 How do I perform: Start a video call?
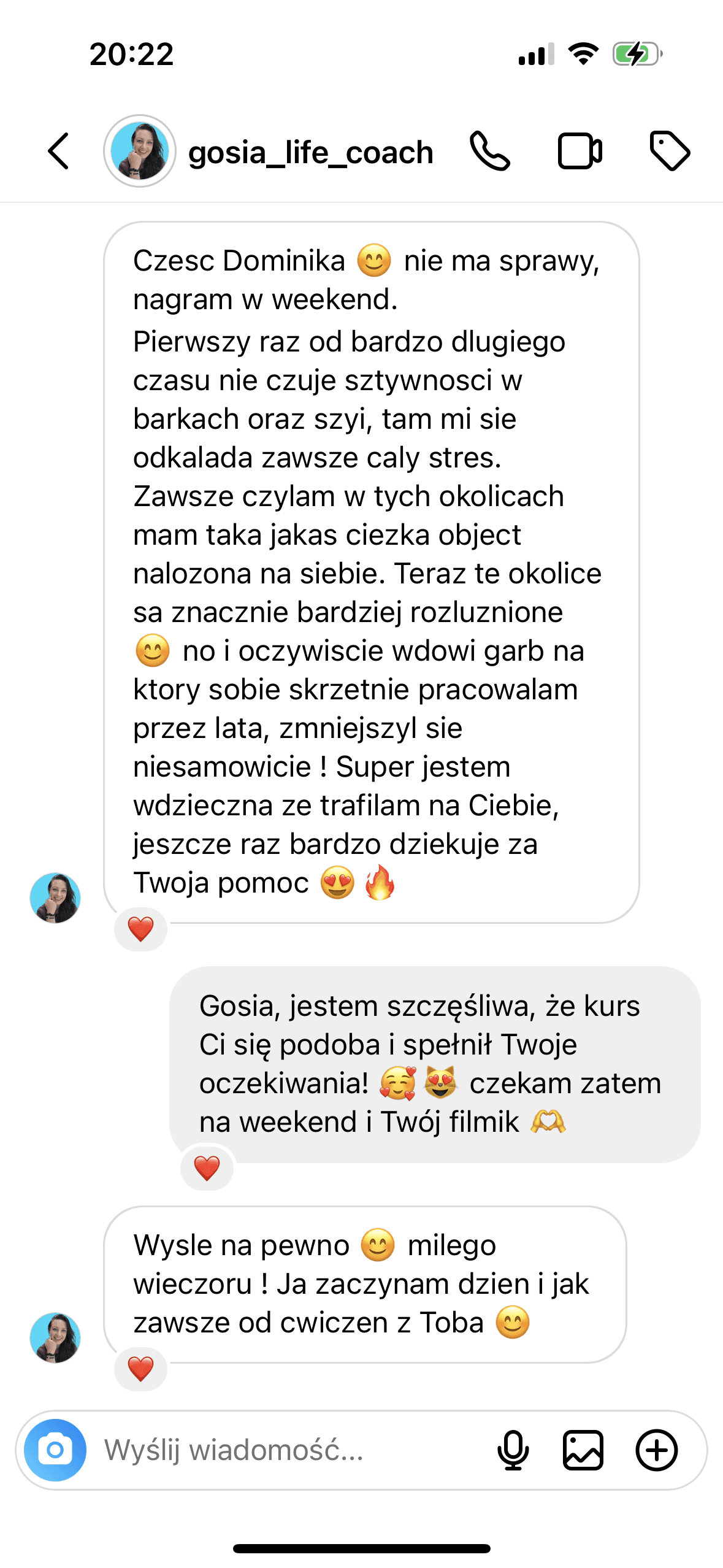[x=580, y=151]
